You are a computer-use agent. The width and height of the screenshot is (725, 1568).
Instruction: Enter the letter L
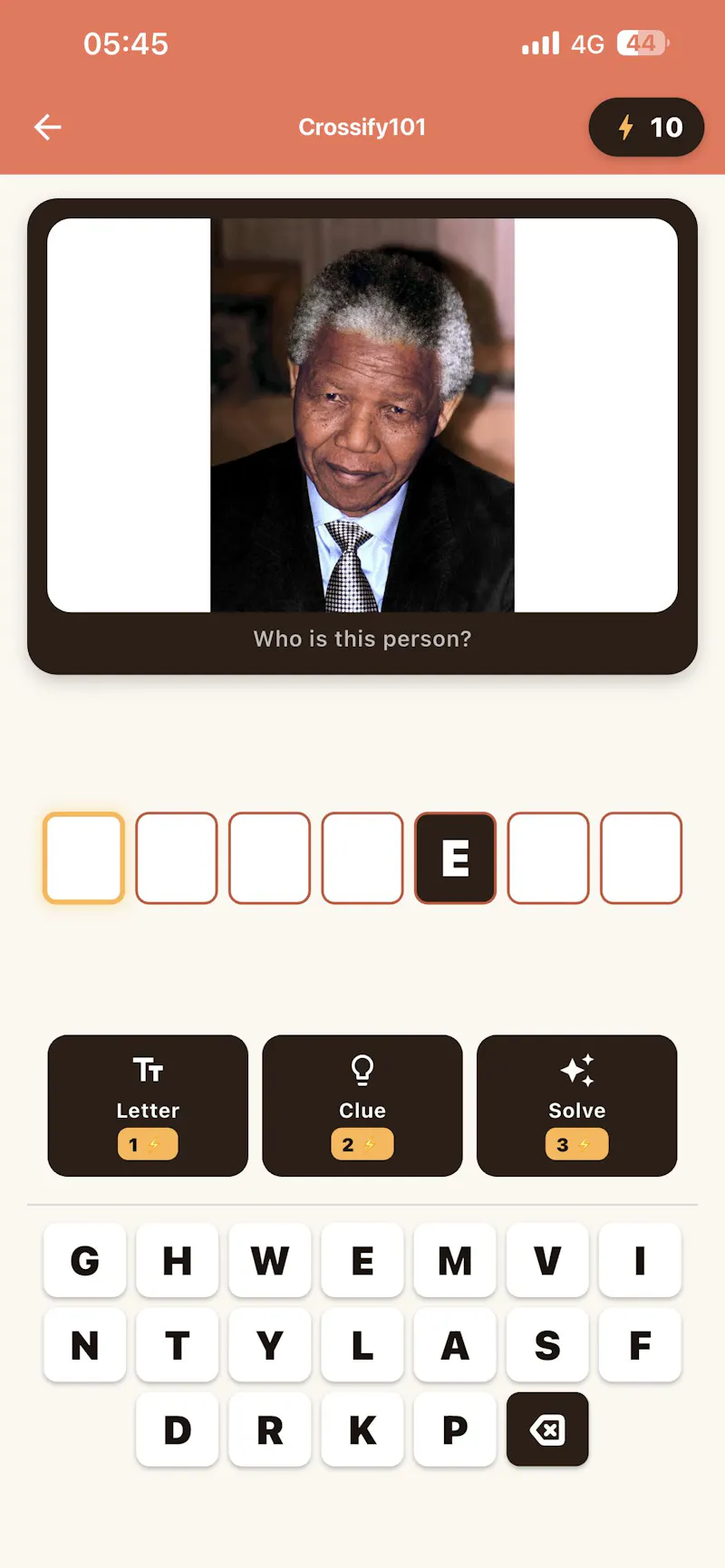362,1345
